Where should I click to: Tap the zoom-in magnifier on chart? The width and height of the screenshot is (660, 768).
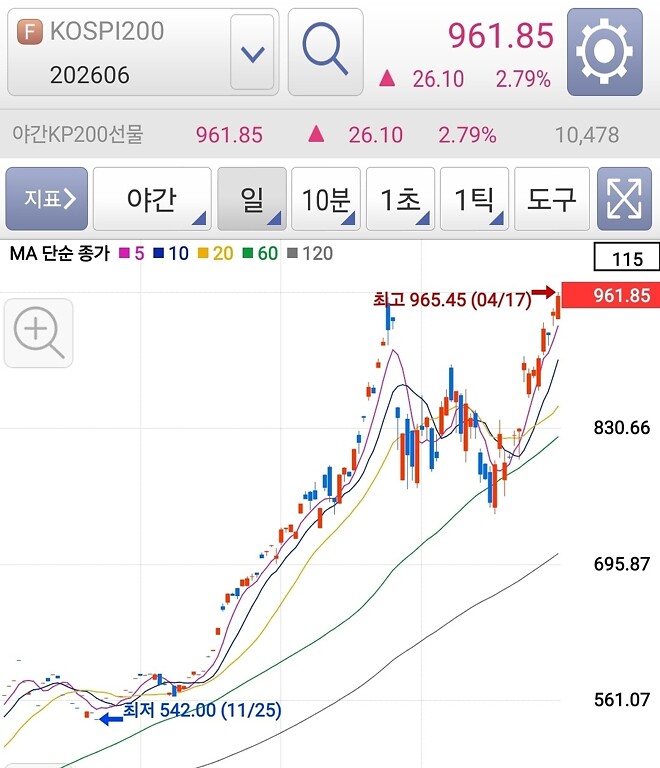39,332
